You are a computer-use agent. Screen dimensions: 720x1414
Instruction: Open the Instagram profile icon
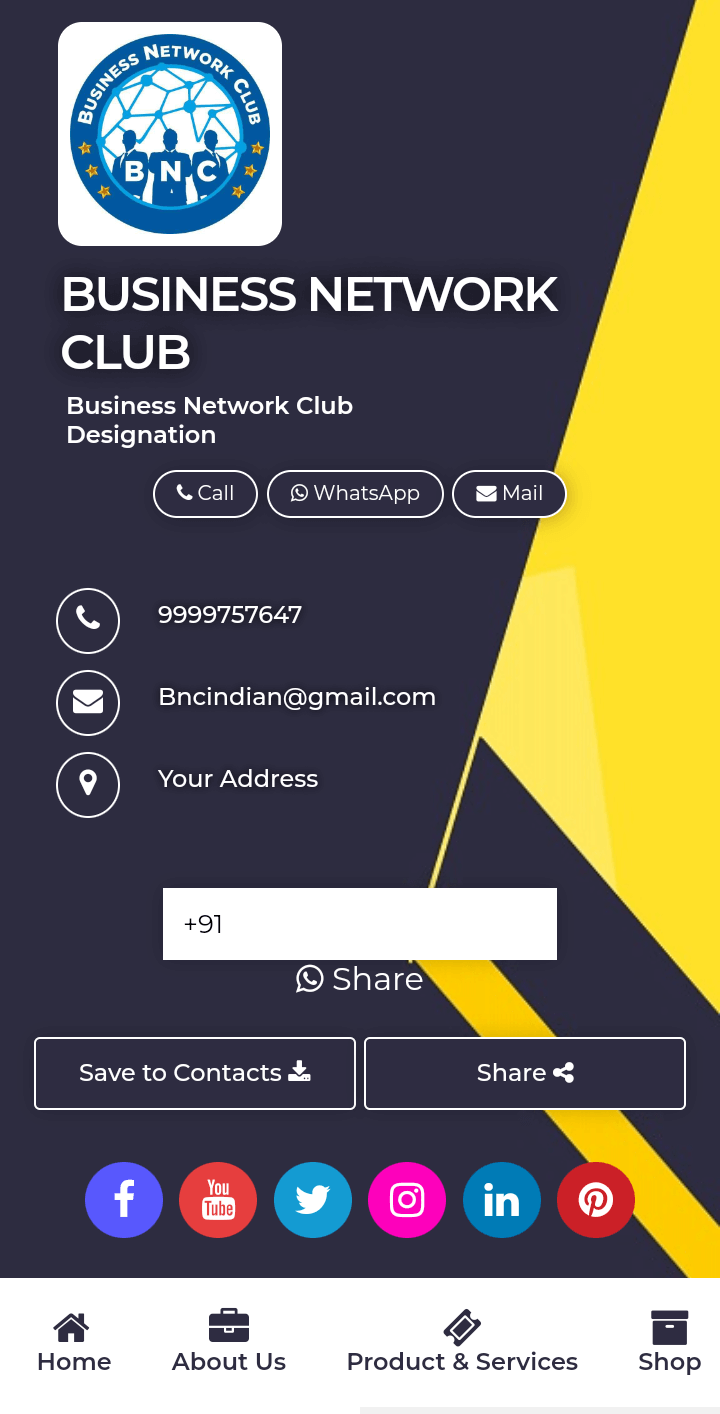407,1200
